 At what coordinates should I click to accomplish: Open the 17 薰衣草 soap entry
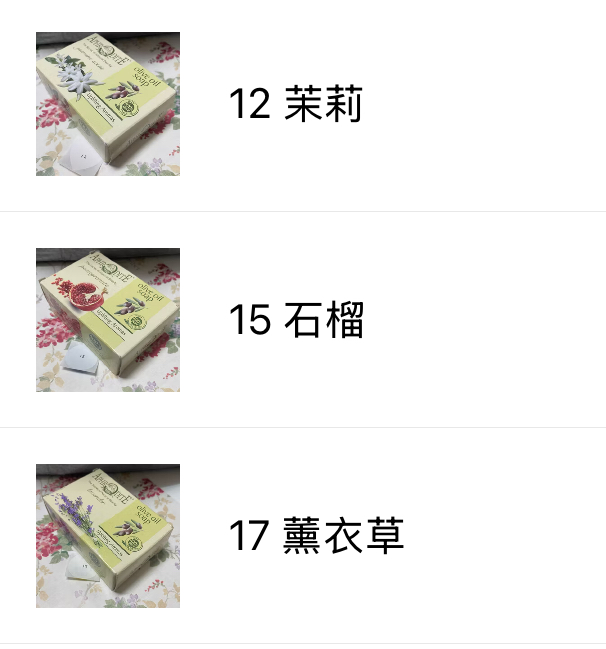(316, 536)
